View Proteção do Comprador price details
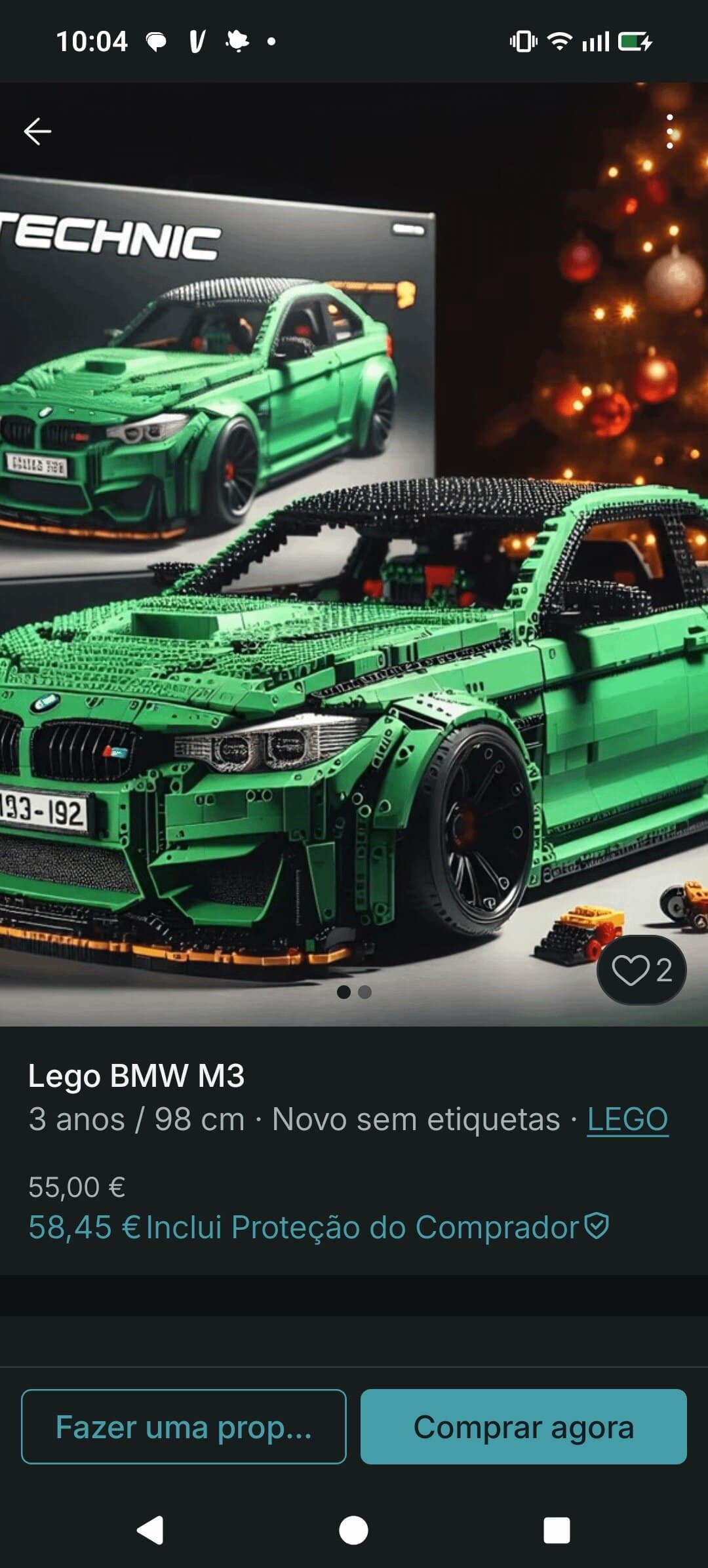This screenshot has height=1568, width=708. 319,1227
